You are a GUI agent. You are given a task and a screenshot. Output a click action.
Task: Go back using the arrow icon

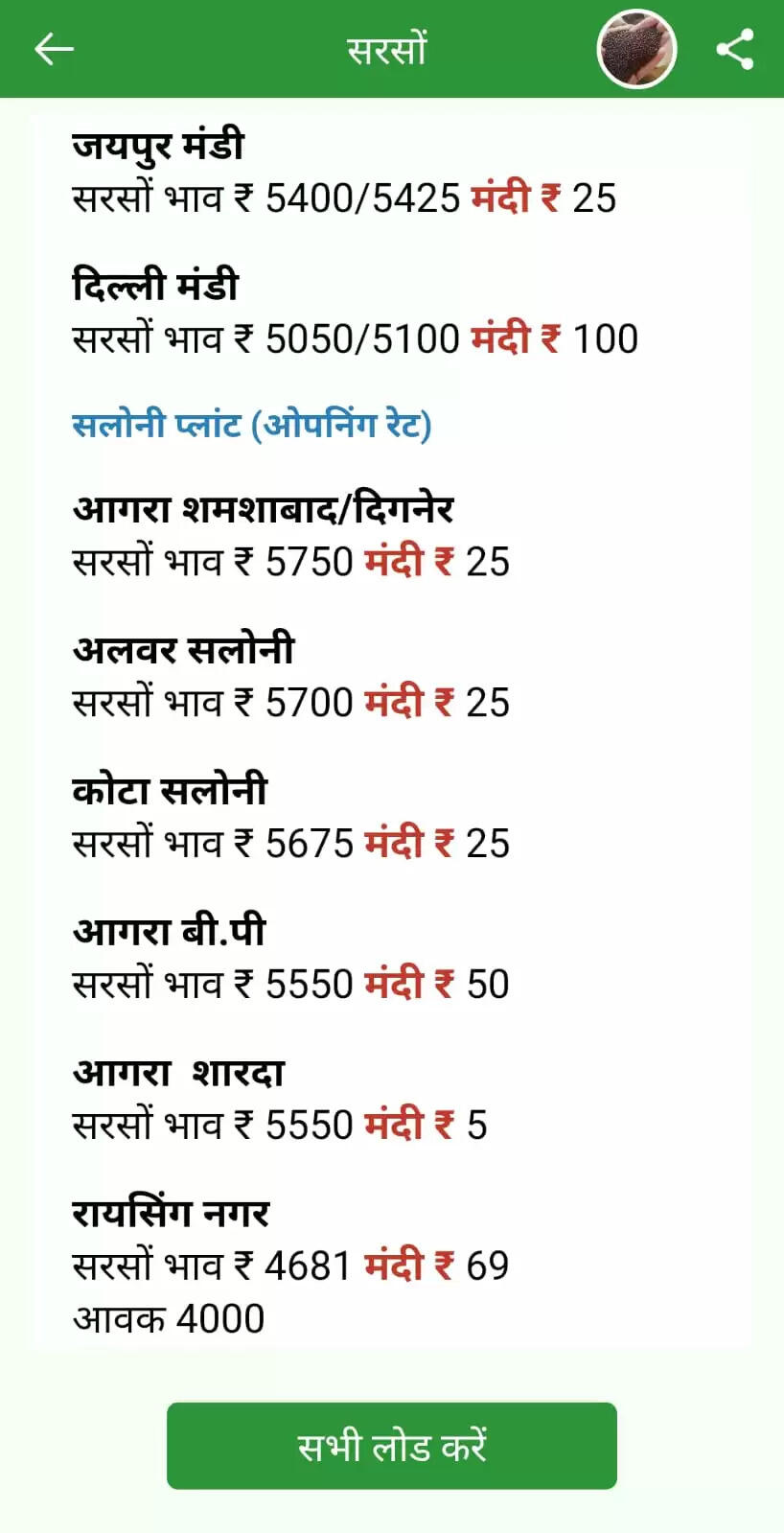54,49
